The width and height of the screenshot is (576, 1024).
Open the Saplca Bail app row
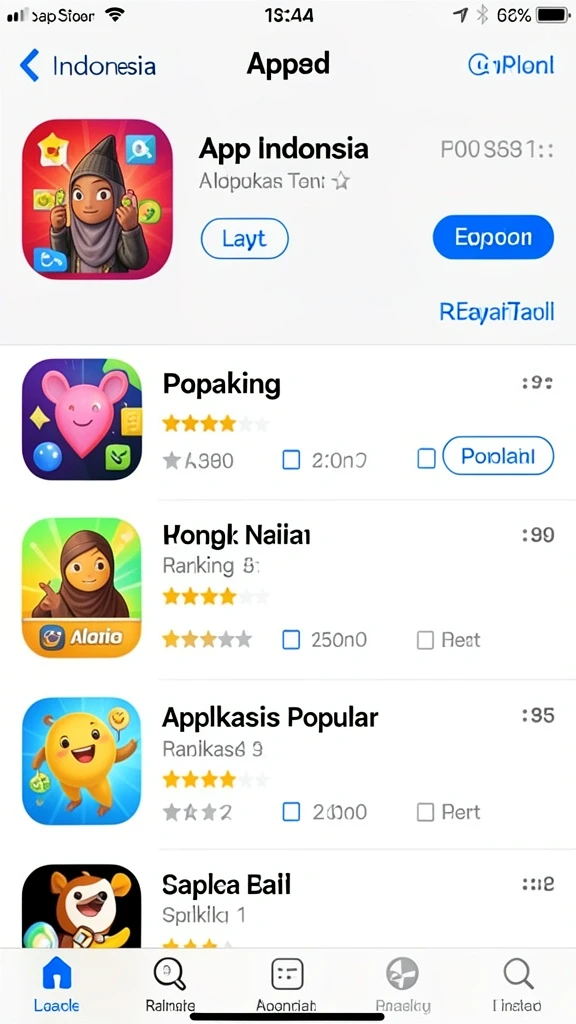288,899
